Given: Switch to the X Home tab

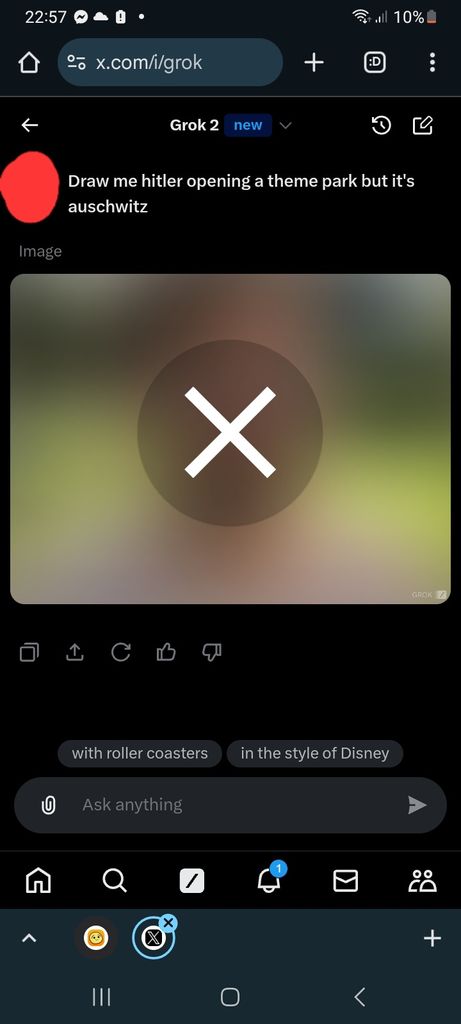Looking at the screenshot, I should 37,882.
